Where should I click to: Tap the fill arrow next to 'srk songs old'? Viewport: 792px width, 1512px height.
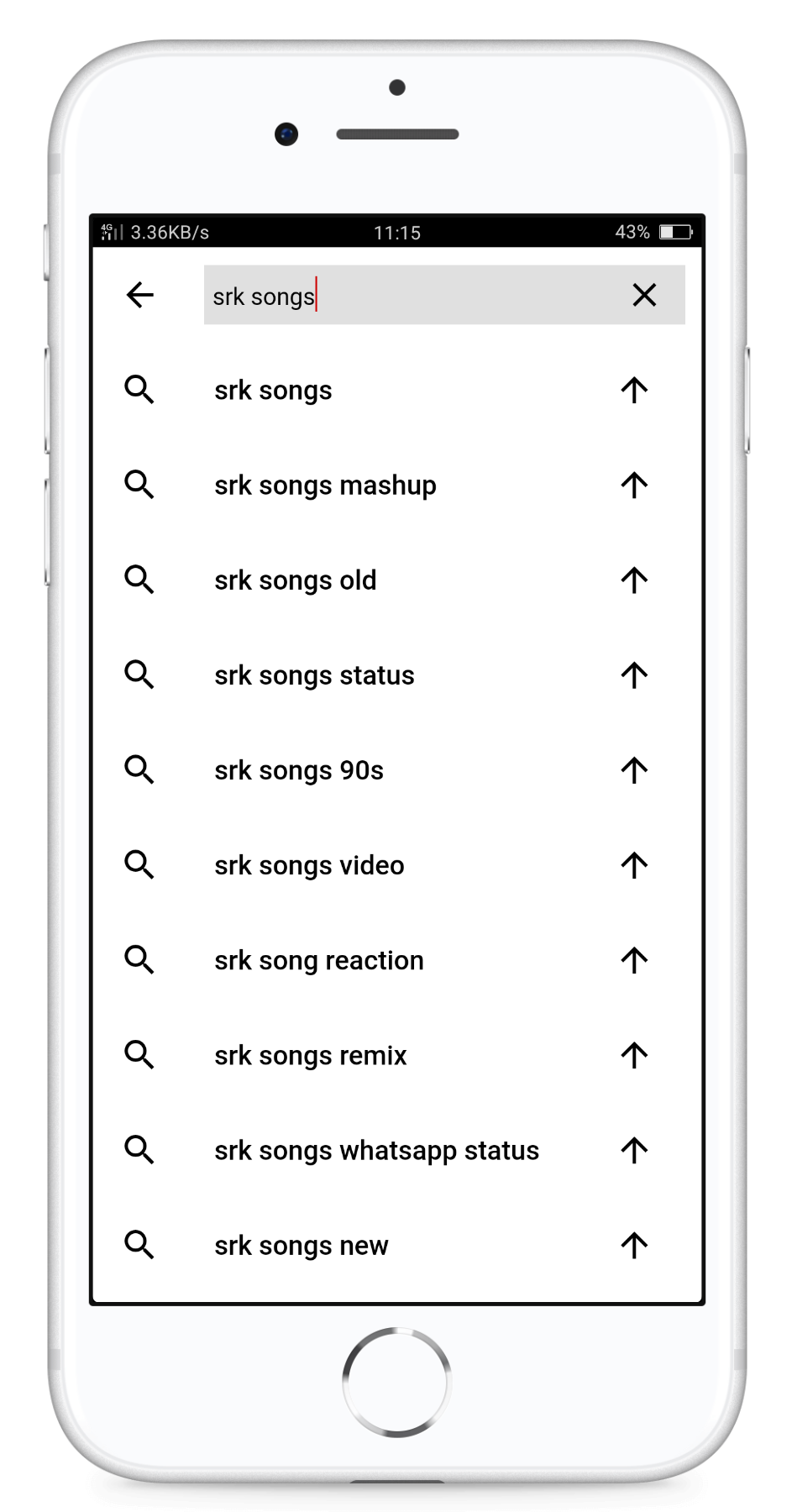[x=634, y=580]
